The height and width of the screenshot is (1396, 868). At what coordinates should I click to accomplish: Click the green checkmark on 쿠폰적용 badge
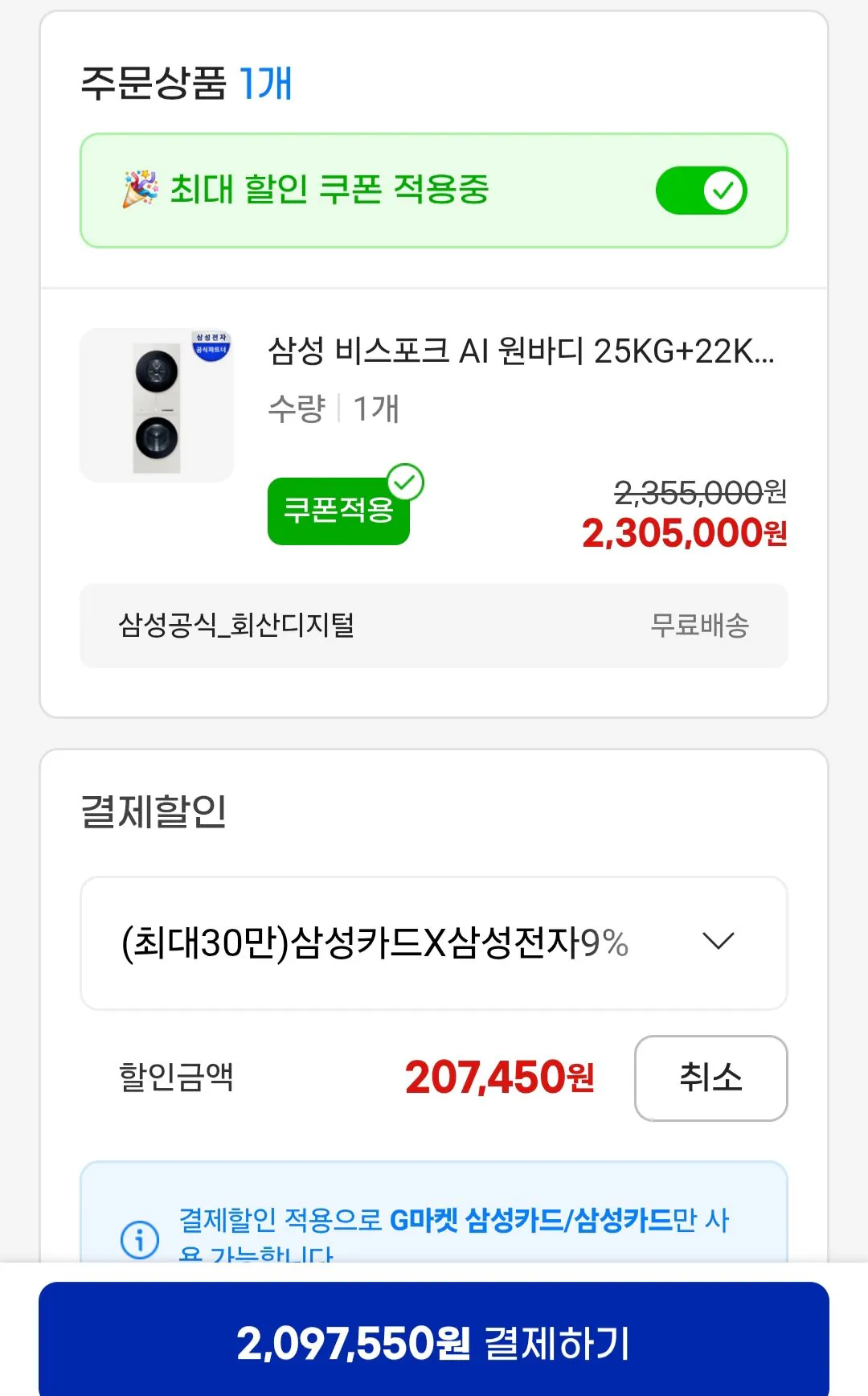(x=408, y=482)
